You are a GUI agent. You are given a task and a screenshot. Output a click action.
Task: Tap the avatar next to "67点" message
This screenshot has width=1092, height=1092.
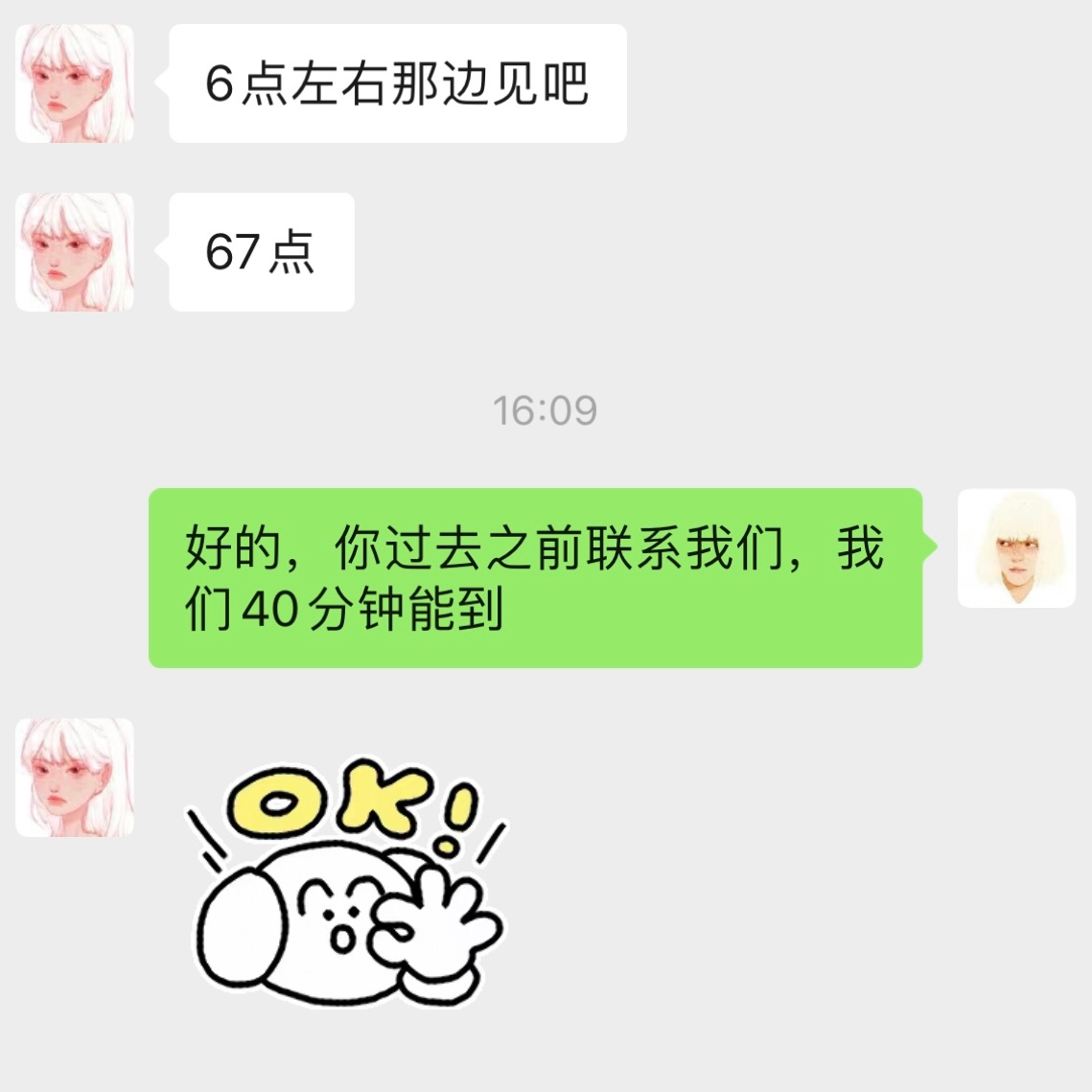[75, 252]
